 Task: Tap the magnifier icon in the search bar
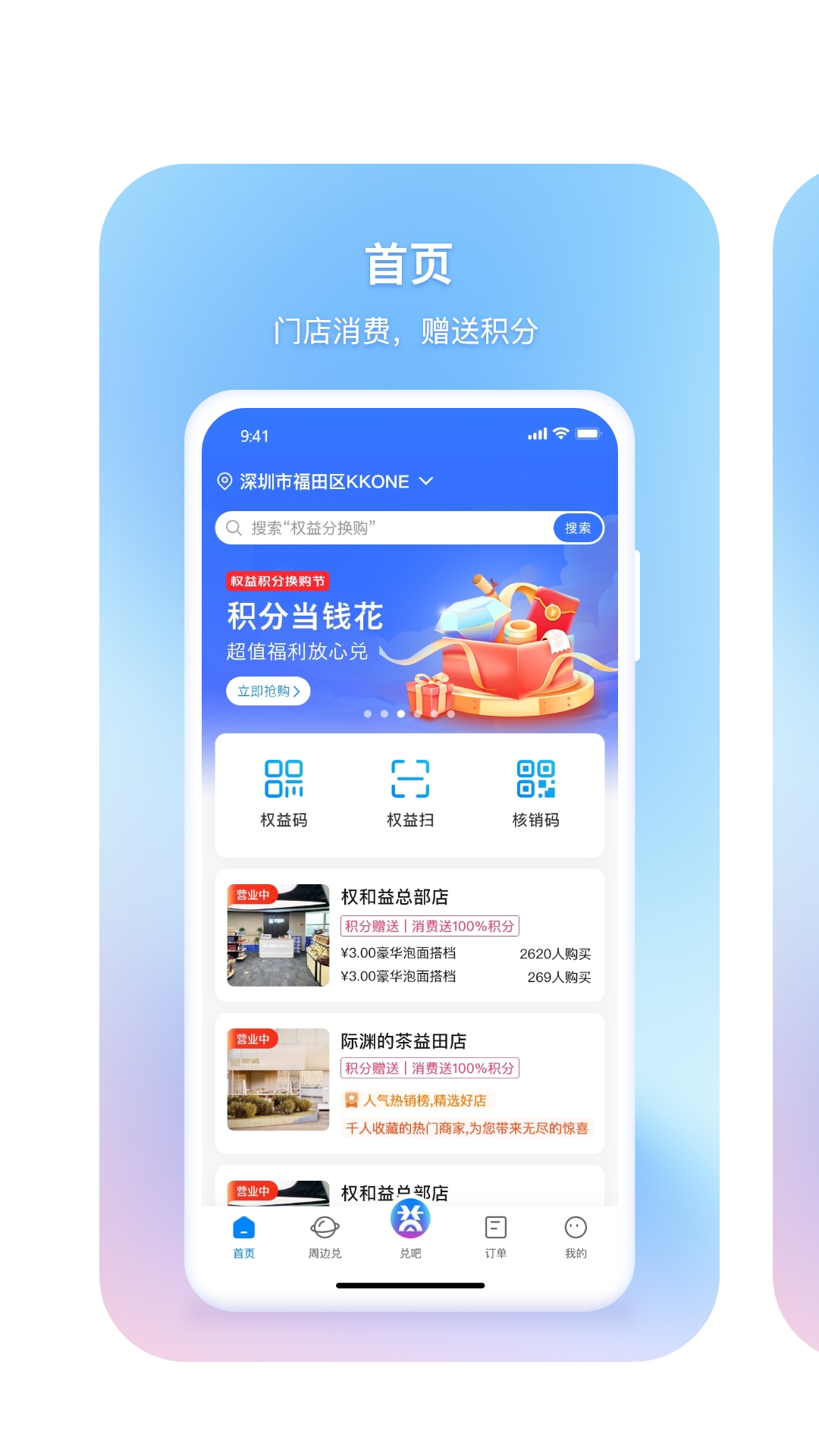pos(234,528)
